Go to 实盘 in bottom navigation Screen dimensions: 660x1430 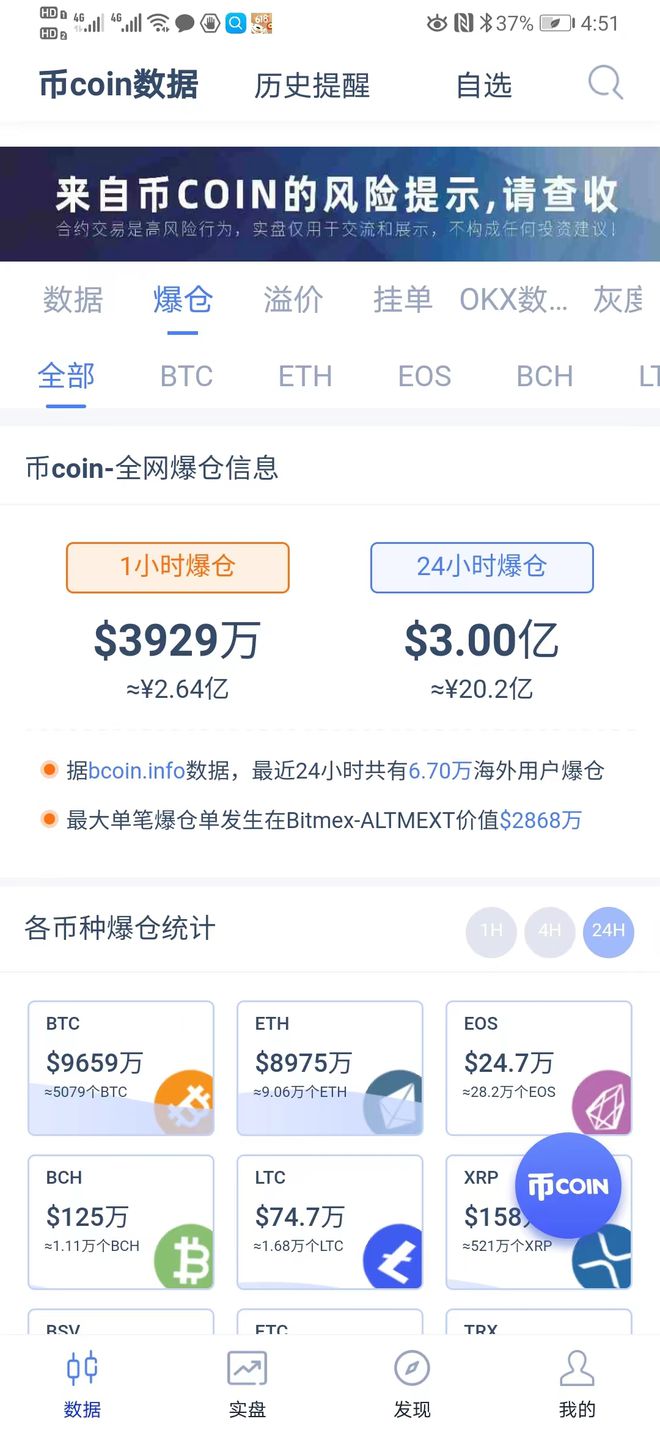(247, 1384)
